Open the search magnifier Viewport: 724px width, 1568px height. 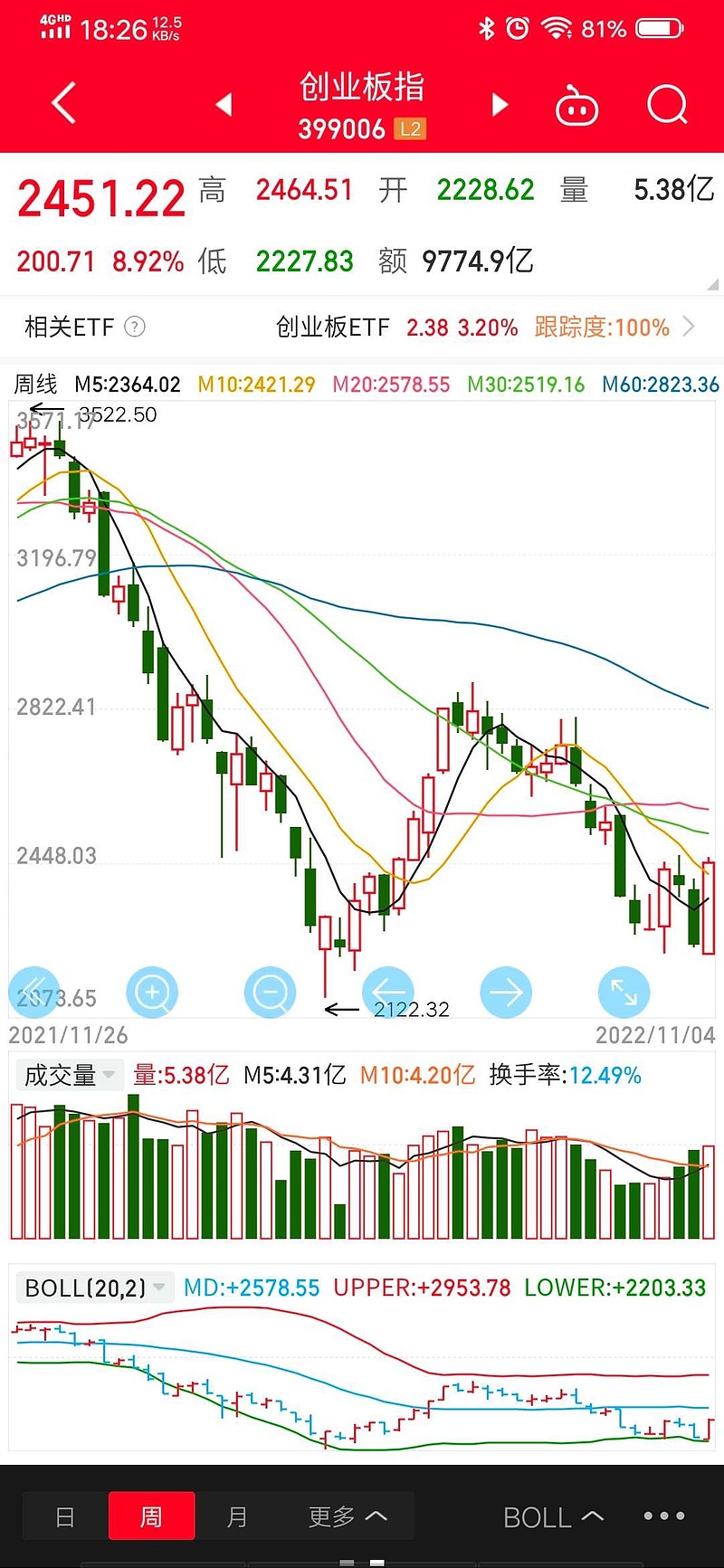(668, 105)
